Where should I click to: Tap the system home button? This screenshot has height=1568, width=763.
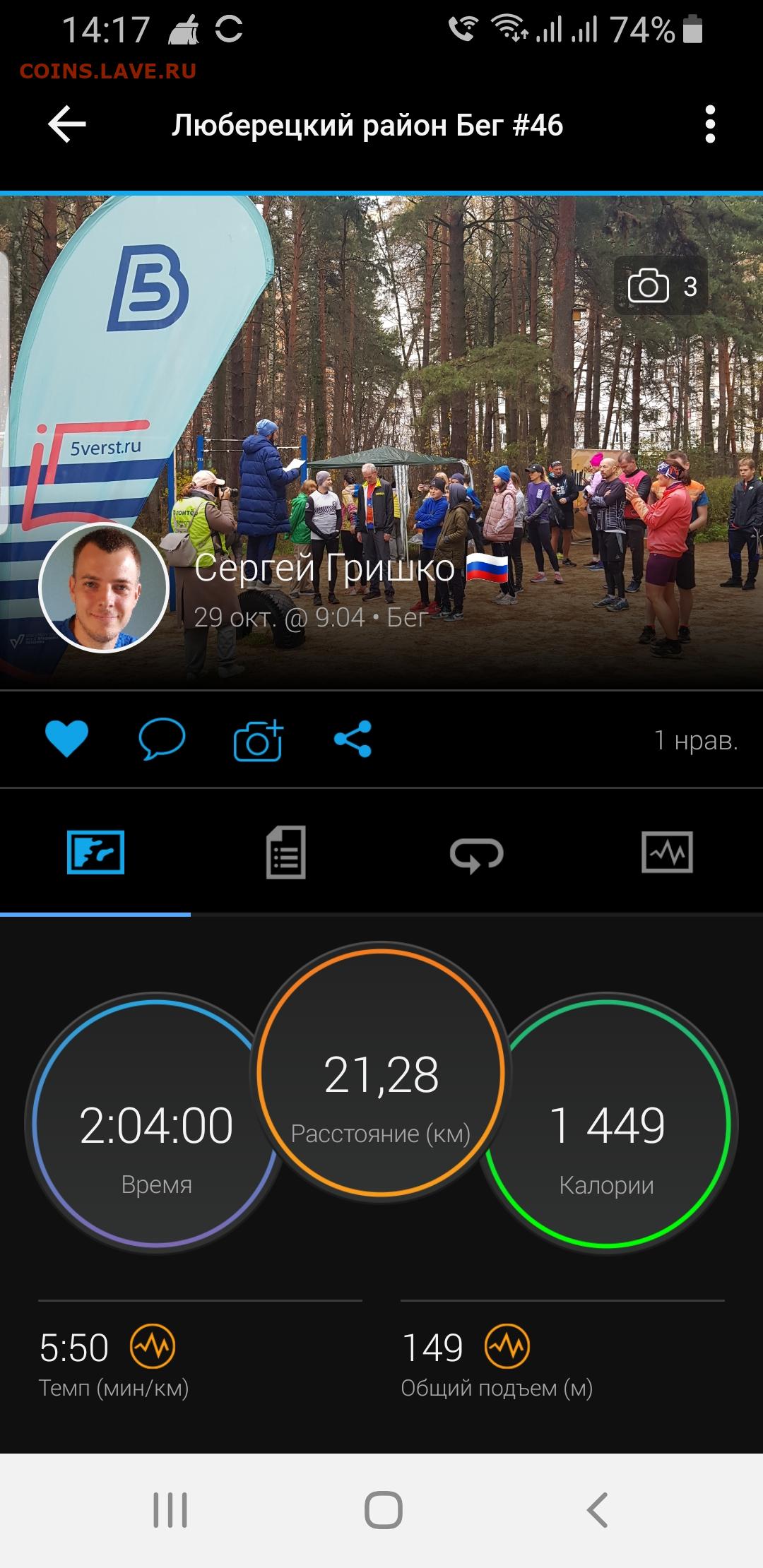(x=383, y=1510)
